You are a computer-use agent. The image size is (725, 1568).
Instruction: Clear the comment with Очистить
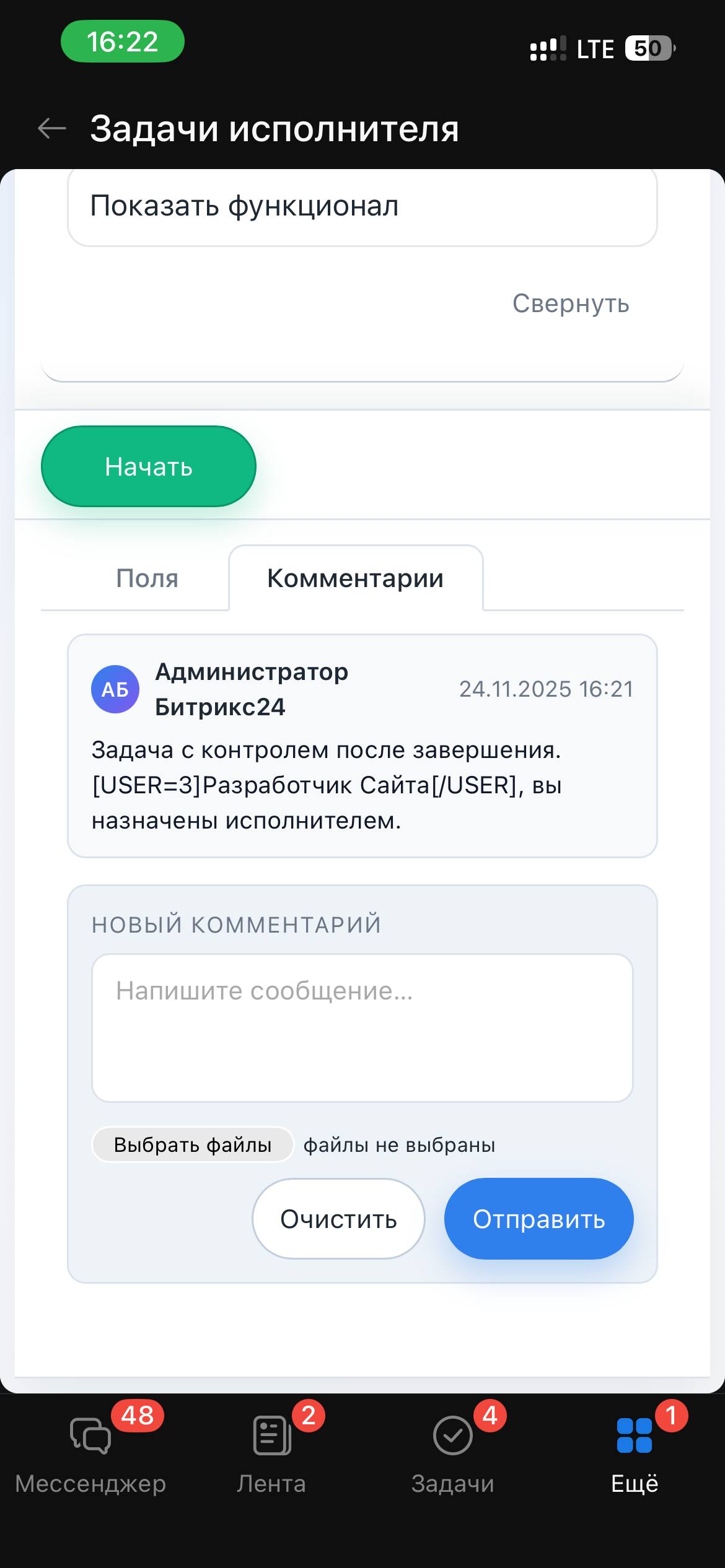[338, 1219]
